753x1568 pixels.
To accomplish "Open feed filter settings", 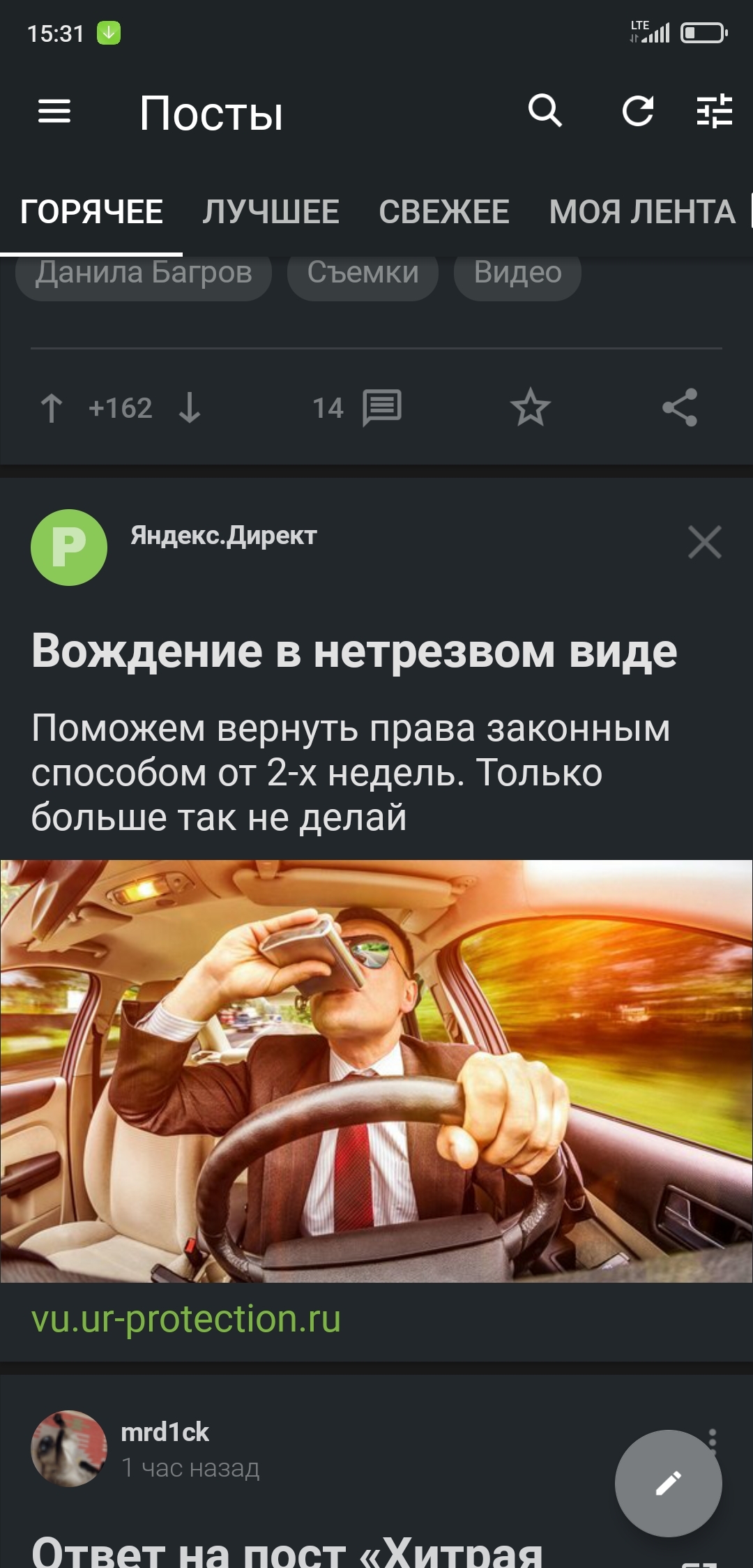I will tap(714, 112).
